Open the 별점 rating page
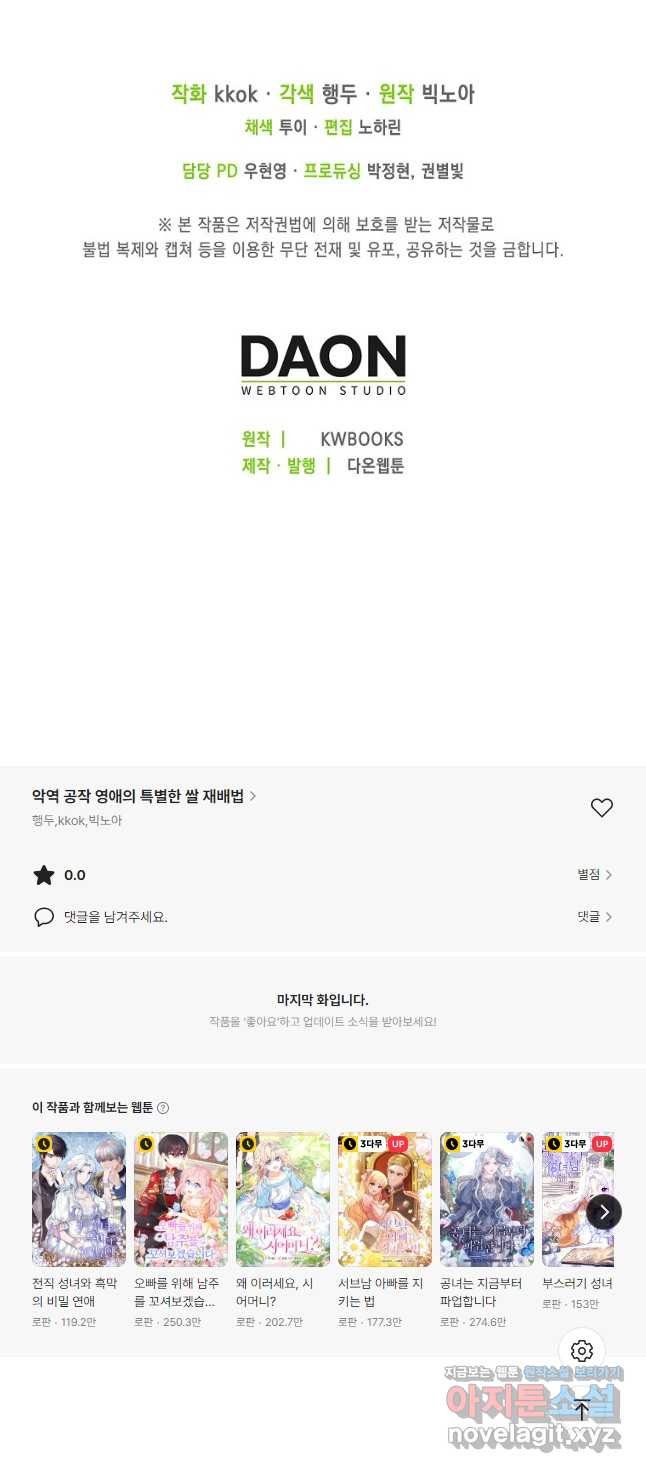The height and width of the screenshot is (1473, 646). [x=594, y=875]
